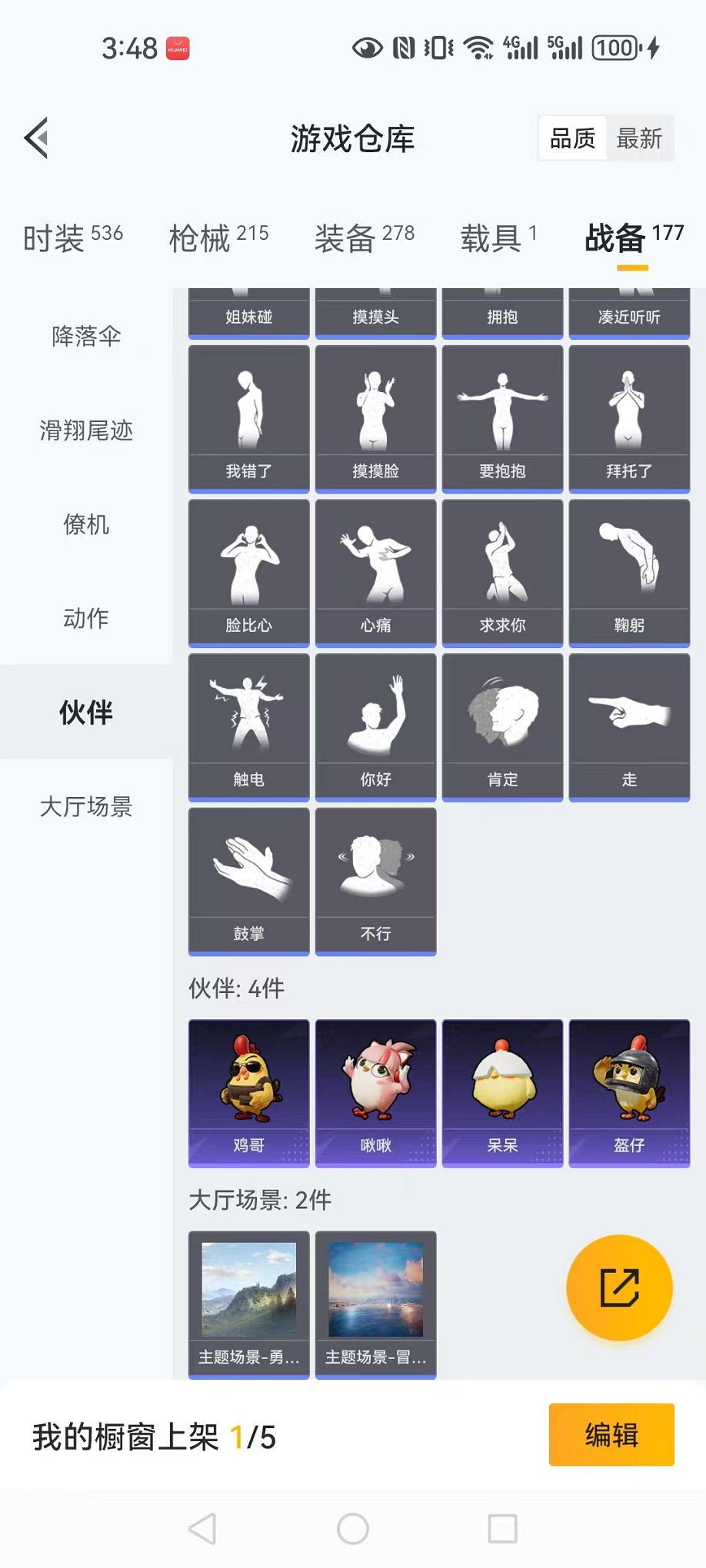Go back using the top-left arrow
The image size is (706, 1568).
pyautogui.click(x=36, y=138)
